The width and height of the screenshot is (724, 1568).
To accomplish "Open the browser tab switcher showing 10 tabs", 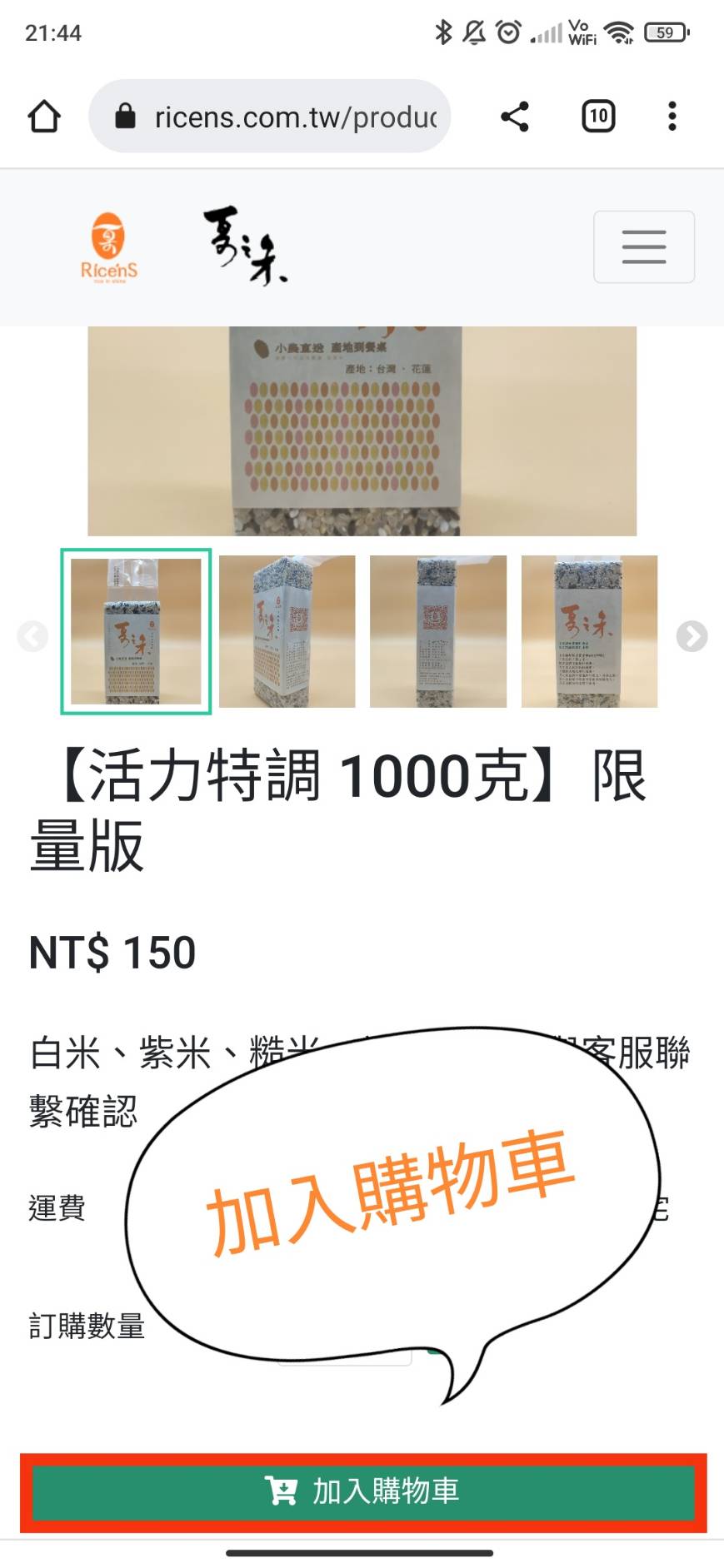I will (x=597, y=116).
